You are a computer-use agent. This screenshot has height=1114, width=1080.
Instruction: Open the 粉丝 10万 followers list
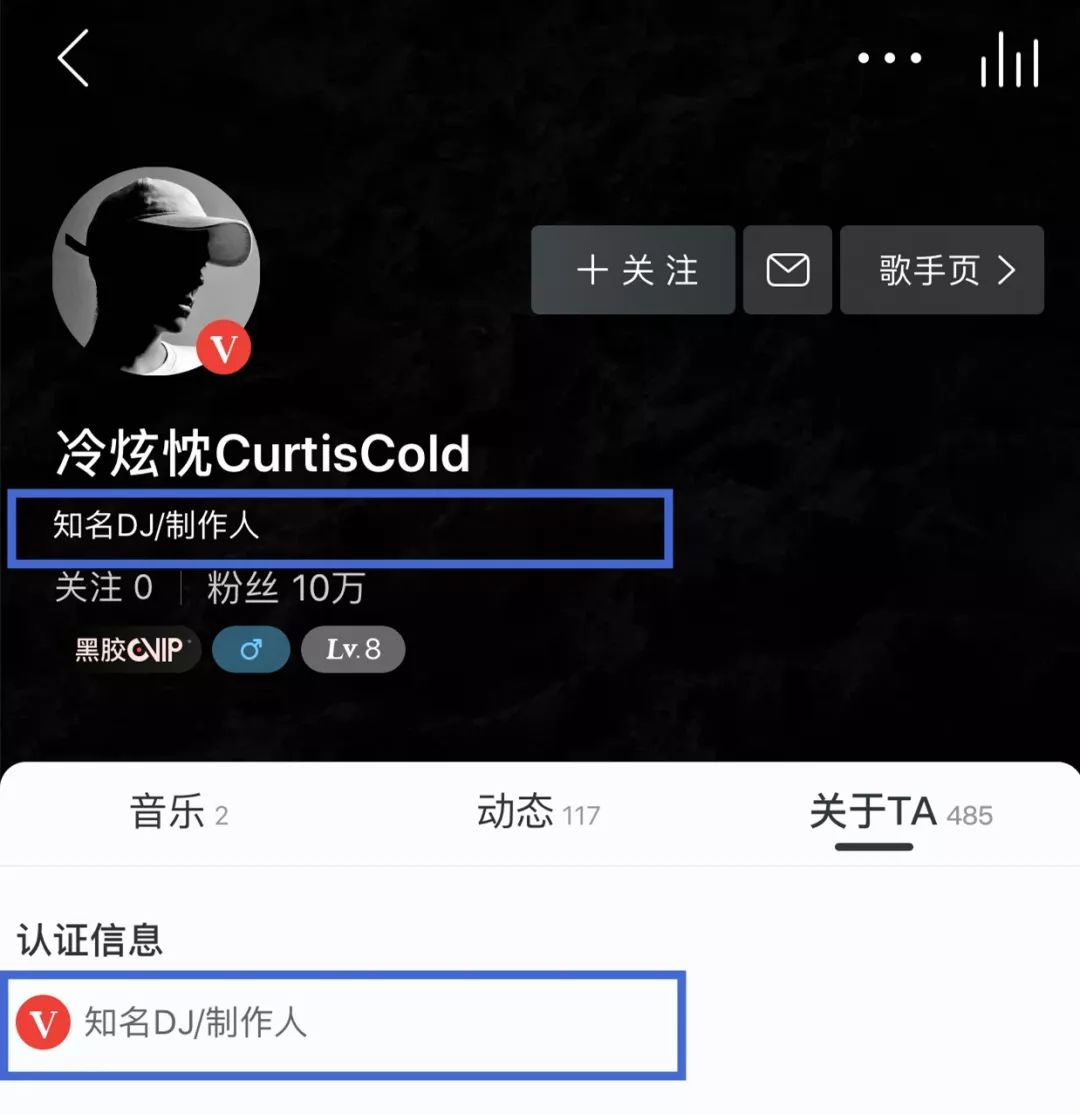(285, 588)
